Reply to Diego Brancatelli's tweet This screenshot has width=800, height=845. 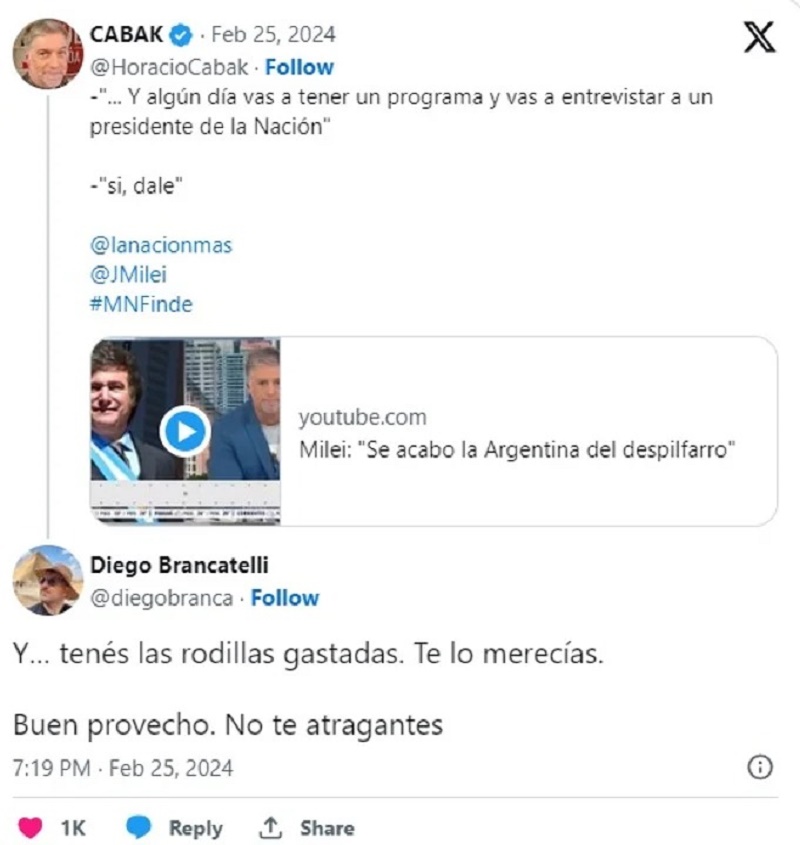click(176, 828)
